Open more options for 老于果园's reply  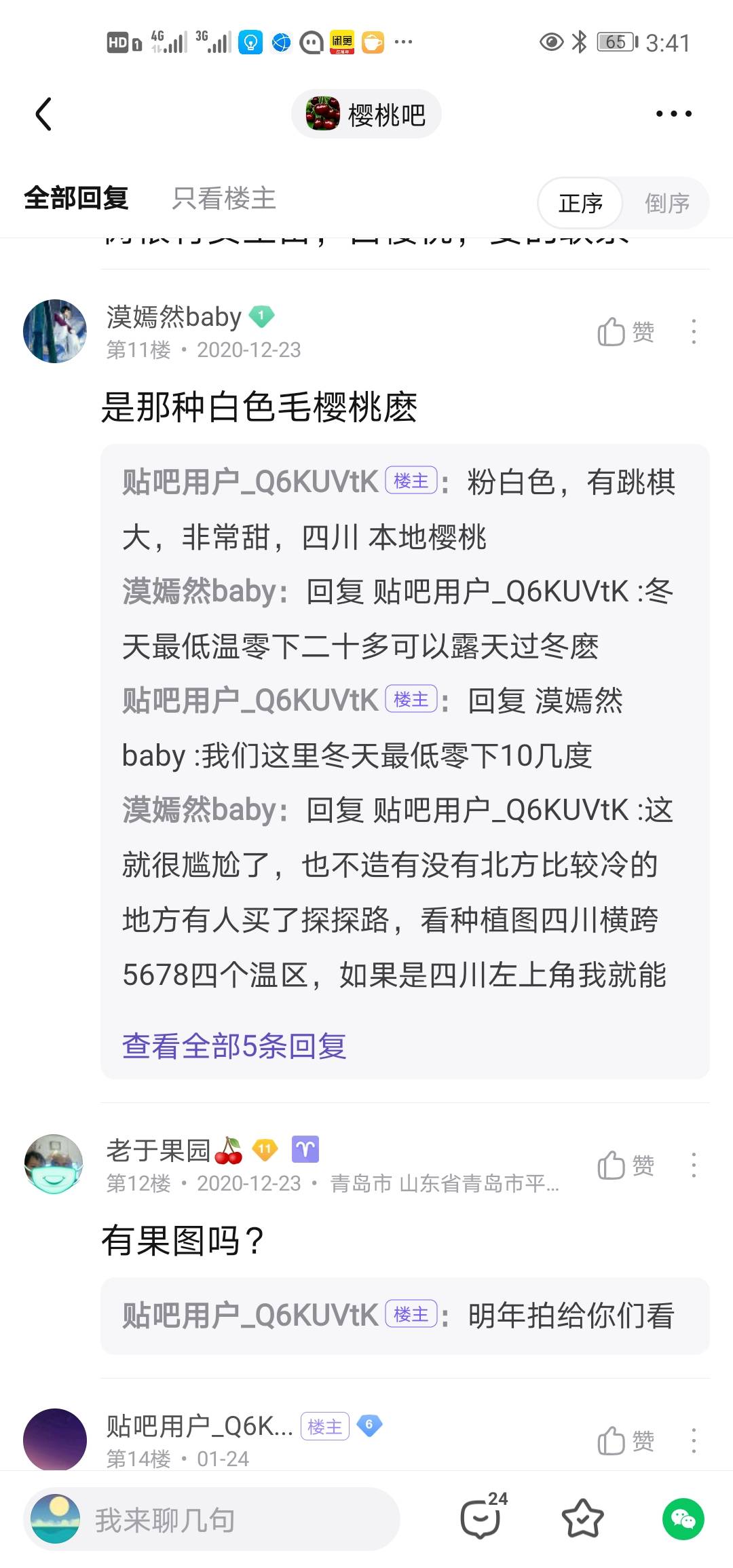coord(693,1165)
